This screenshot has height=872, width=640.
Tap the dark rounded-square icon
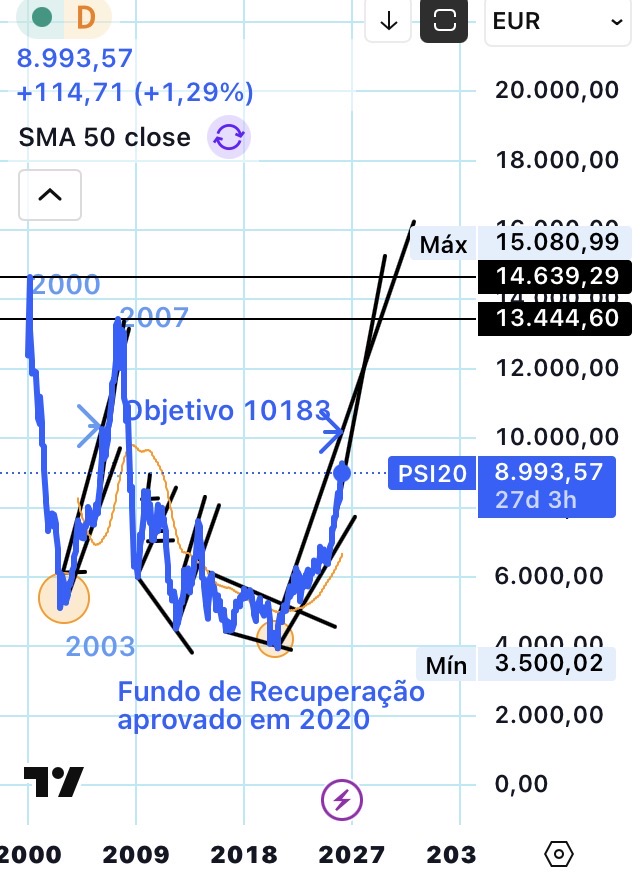click(x=444, y=22)
